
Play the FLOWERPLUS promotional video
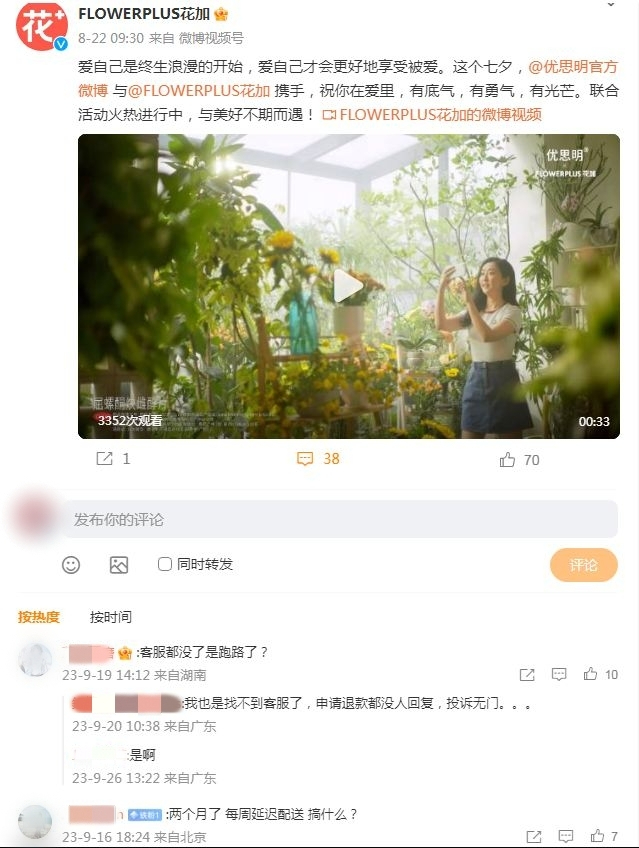(348, 286)
